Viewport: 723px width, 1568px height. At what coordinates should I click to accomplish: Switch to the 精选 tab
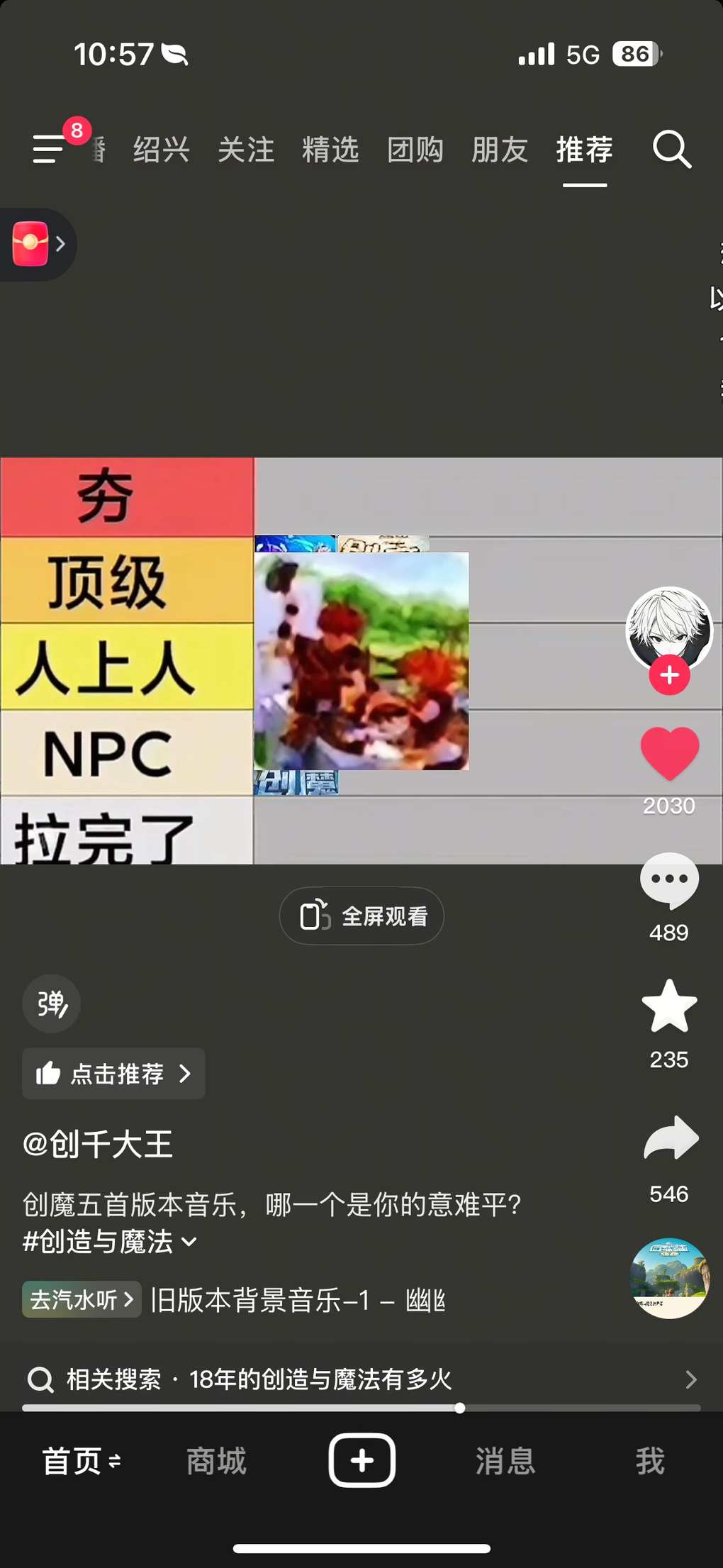click(x=330, y=150)
